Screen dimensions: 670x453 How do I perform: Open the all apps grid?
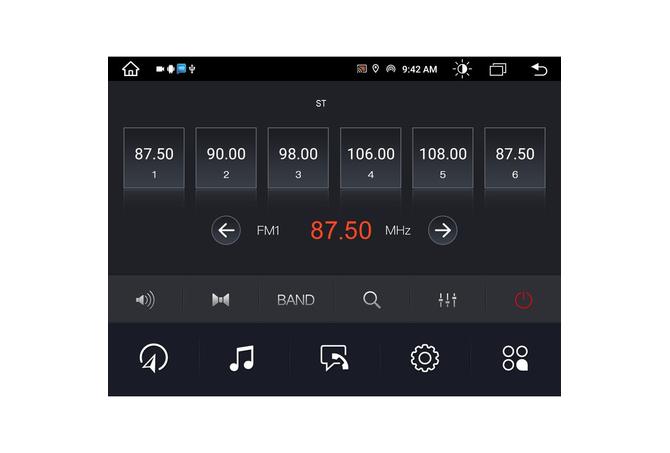515,359
